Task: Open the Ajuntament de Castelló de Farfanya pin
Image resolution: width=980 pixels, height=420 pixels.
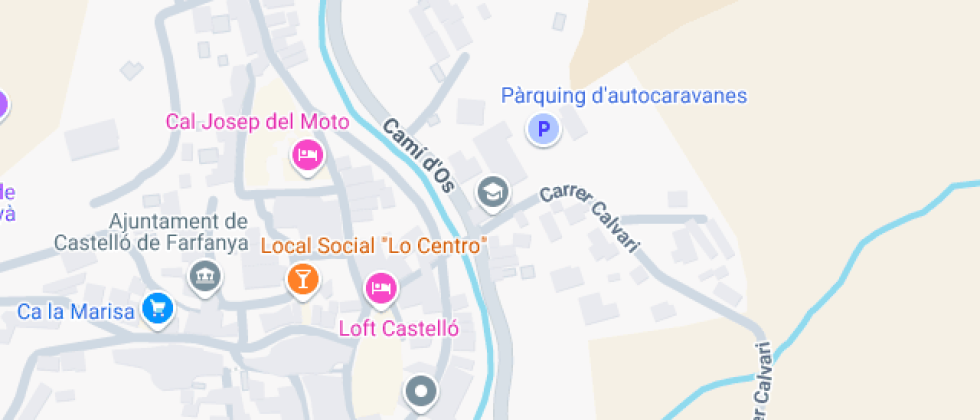Action: [206, 276]
